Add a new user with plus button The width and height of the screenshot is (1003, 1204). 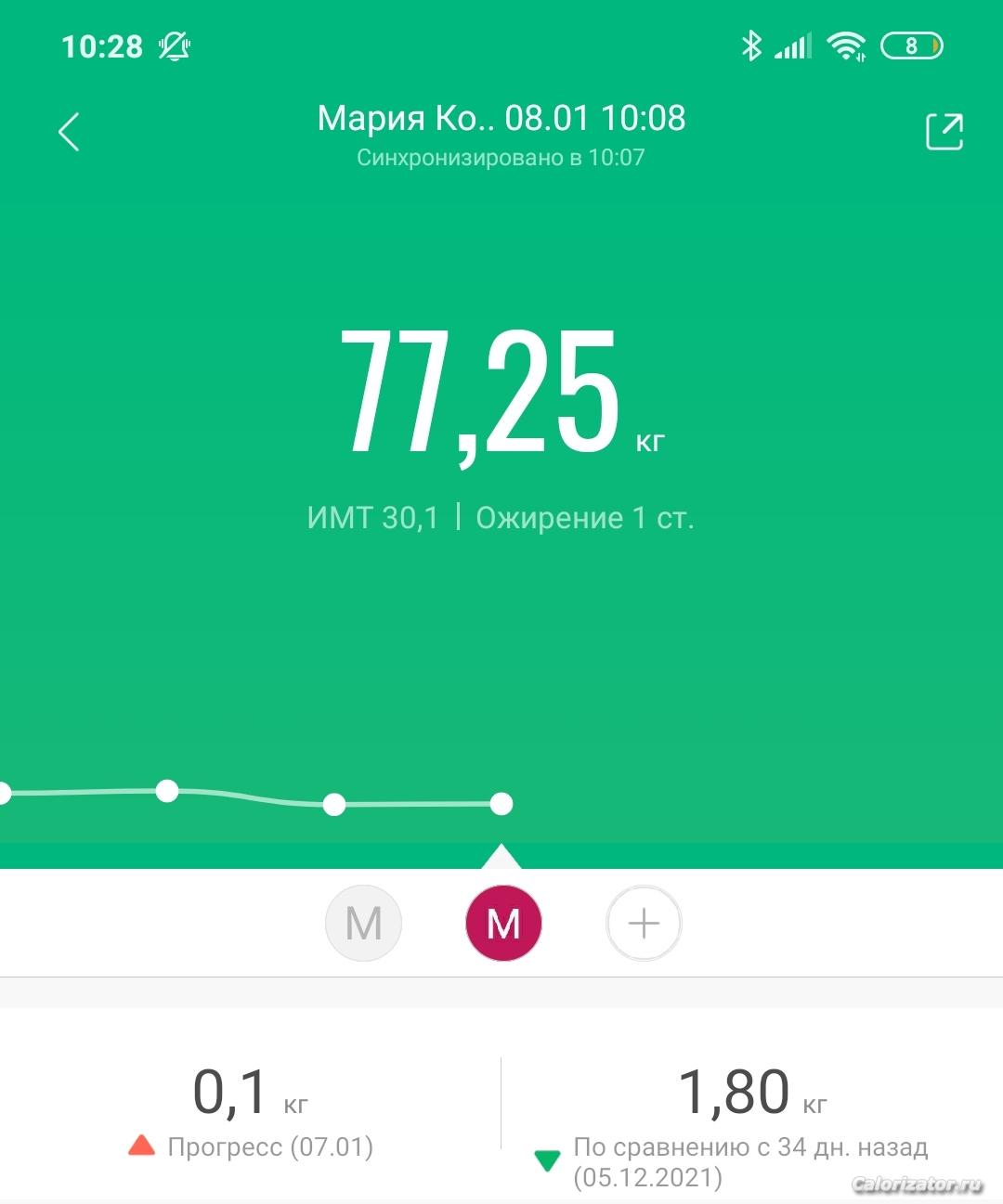(x=644, y=924)
